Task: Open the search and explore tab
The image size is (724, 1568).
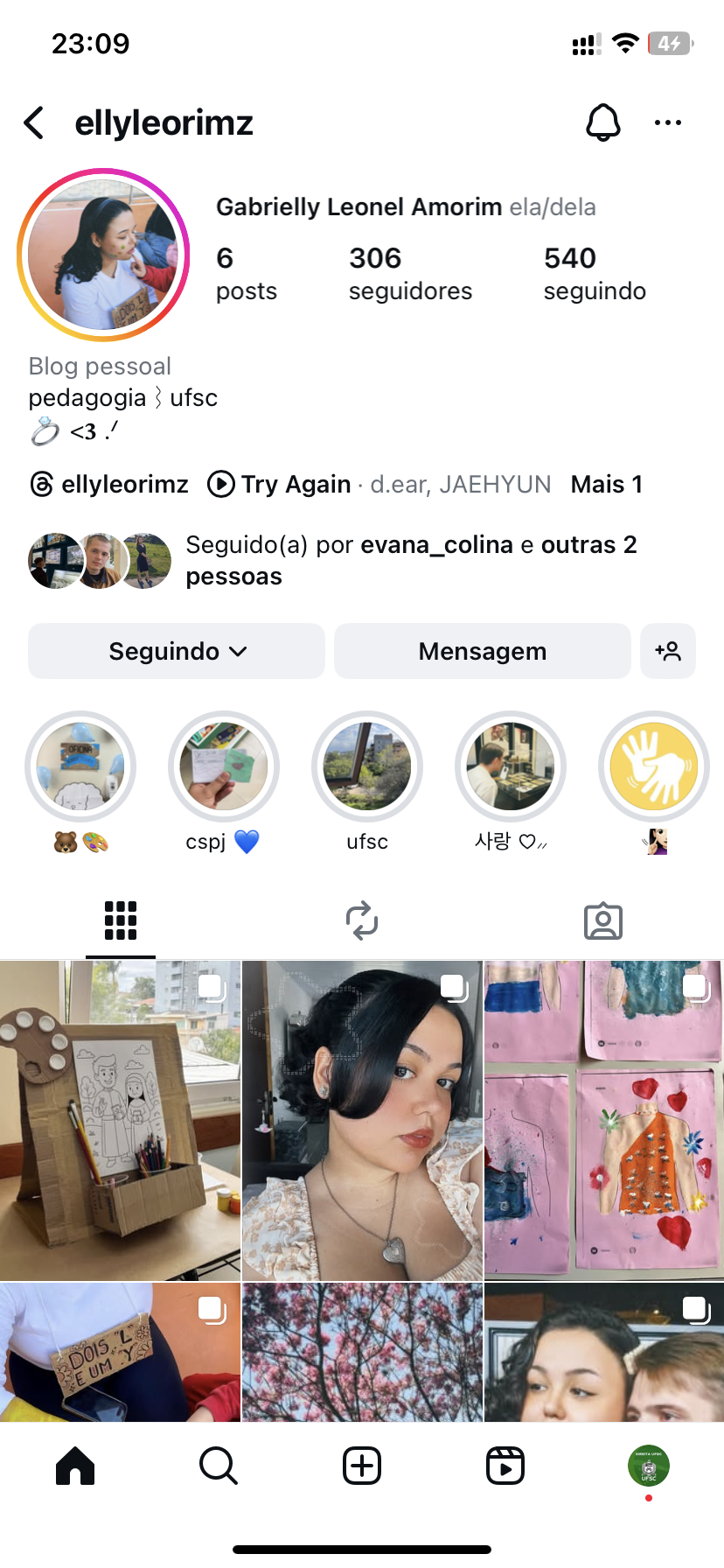Action: tap(219, 1466)
